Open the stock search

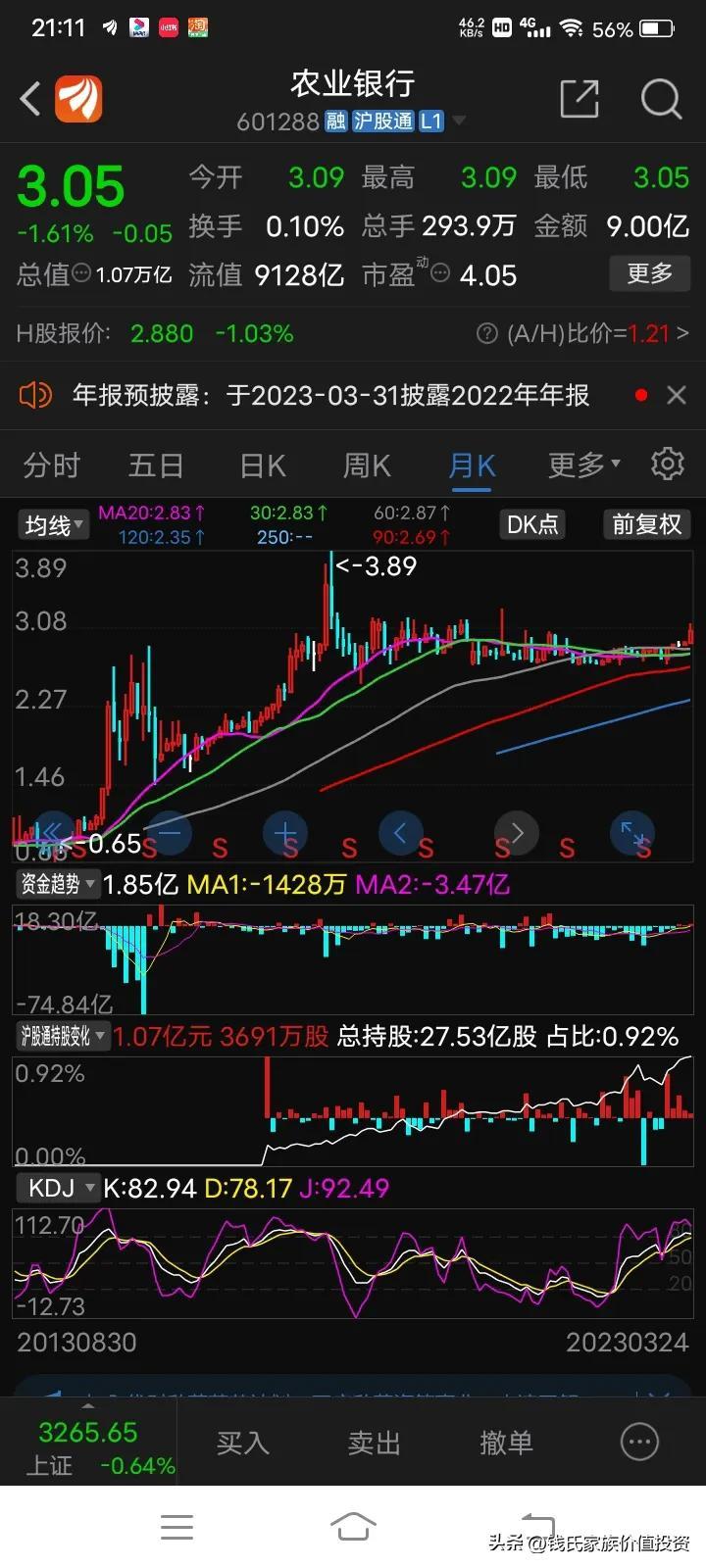coord(661,99)
